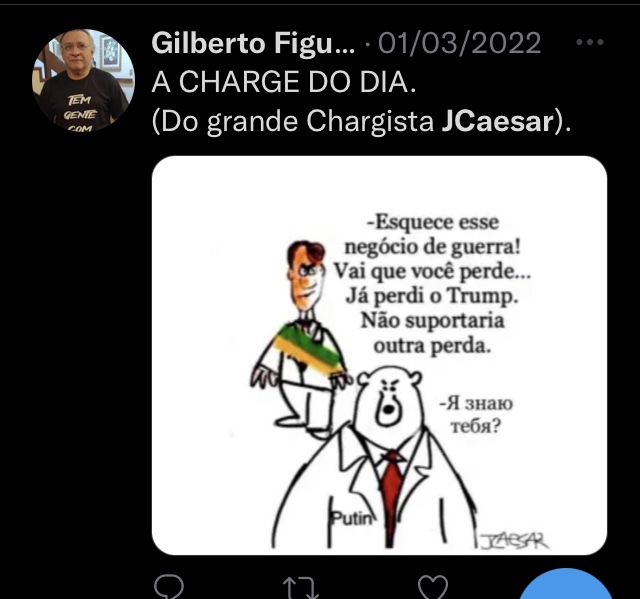Like Gilberto's tweet

pyautogui.click(x=432, y=588)
